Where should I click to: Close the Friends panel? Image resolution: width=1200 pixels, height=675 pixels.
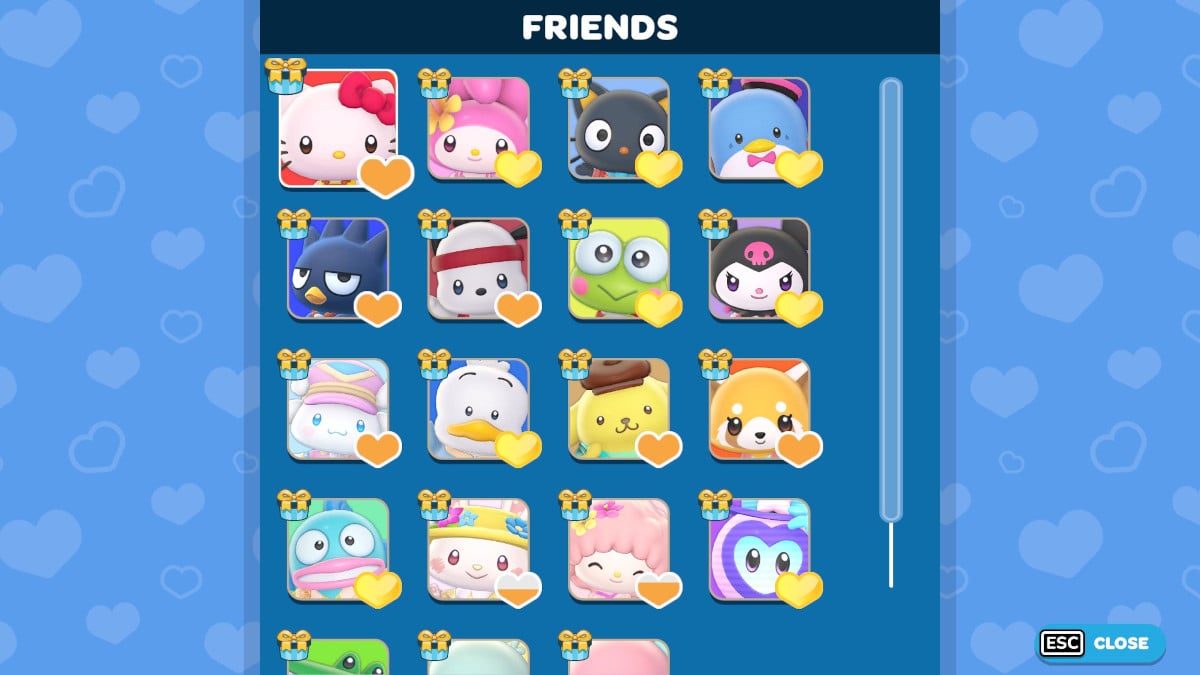pos(1101,643)
